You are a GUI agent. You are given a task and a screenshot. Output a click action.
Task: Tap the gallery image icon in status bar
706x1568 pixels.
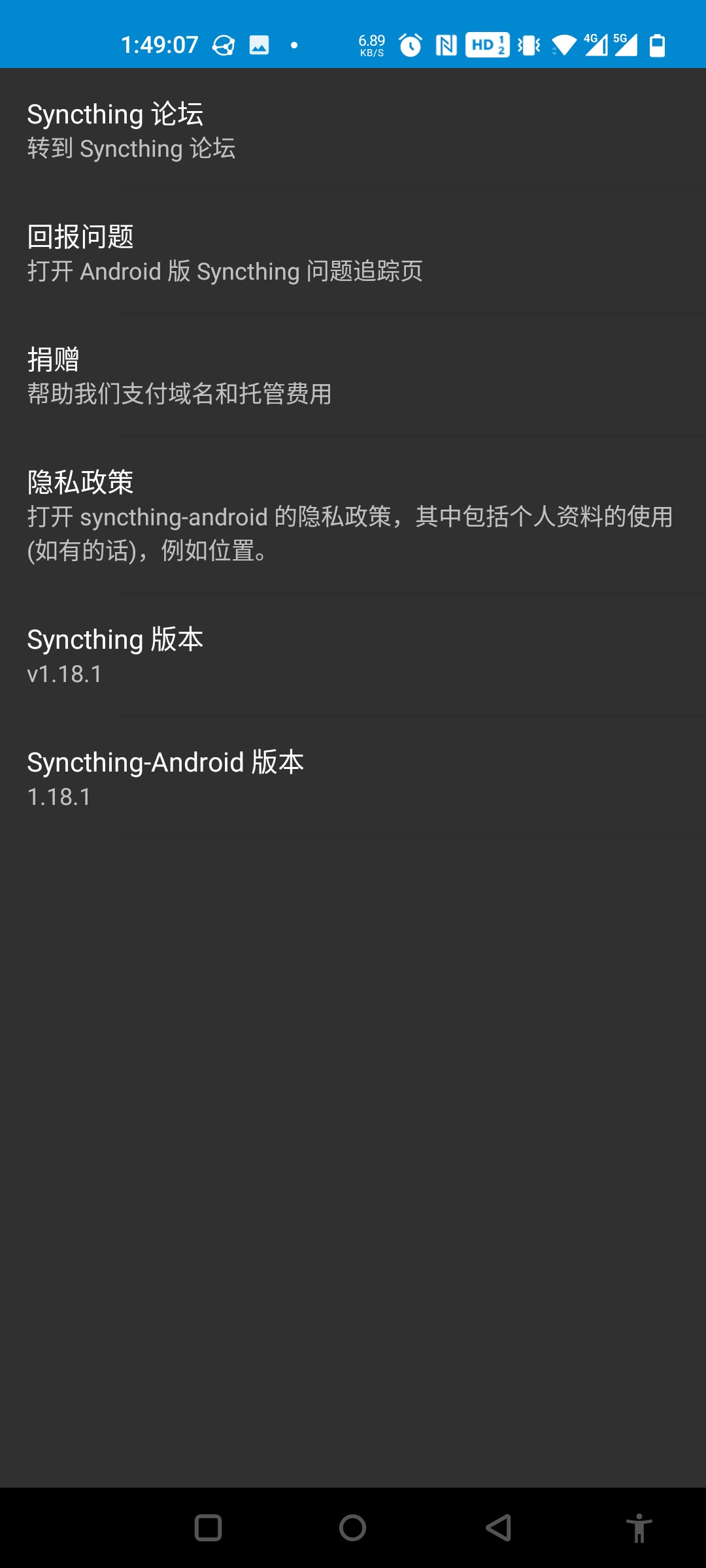259,44
